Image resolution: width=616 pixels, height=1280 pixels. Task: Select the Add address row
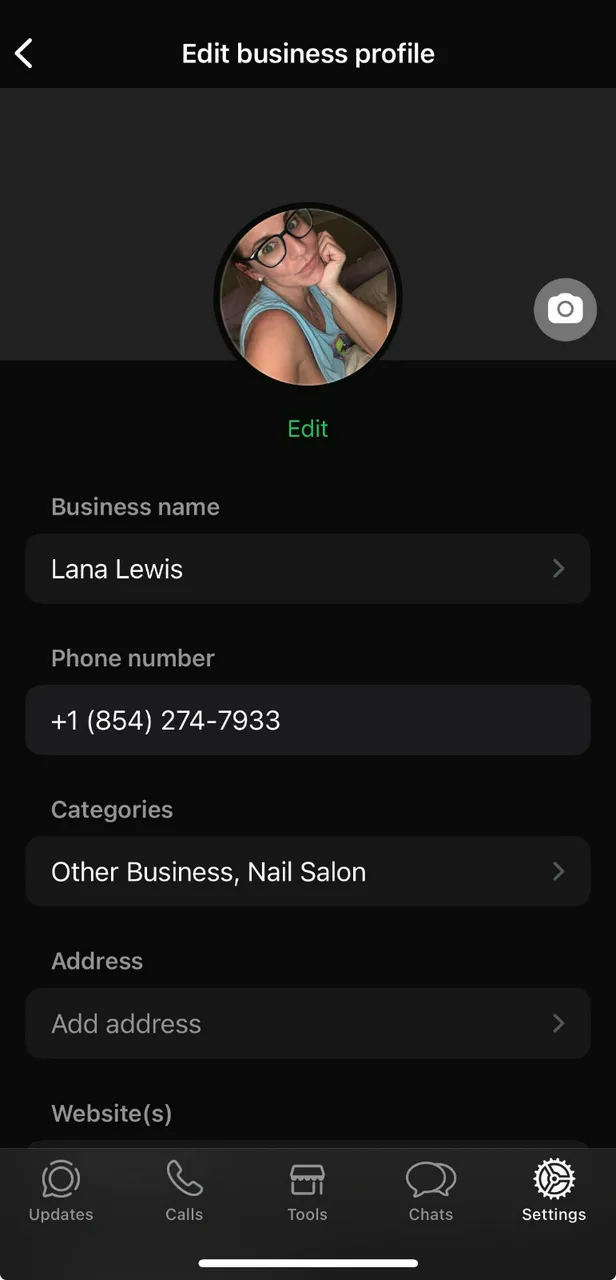(x=307, y=1024)
